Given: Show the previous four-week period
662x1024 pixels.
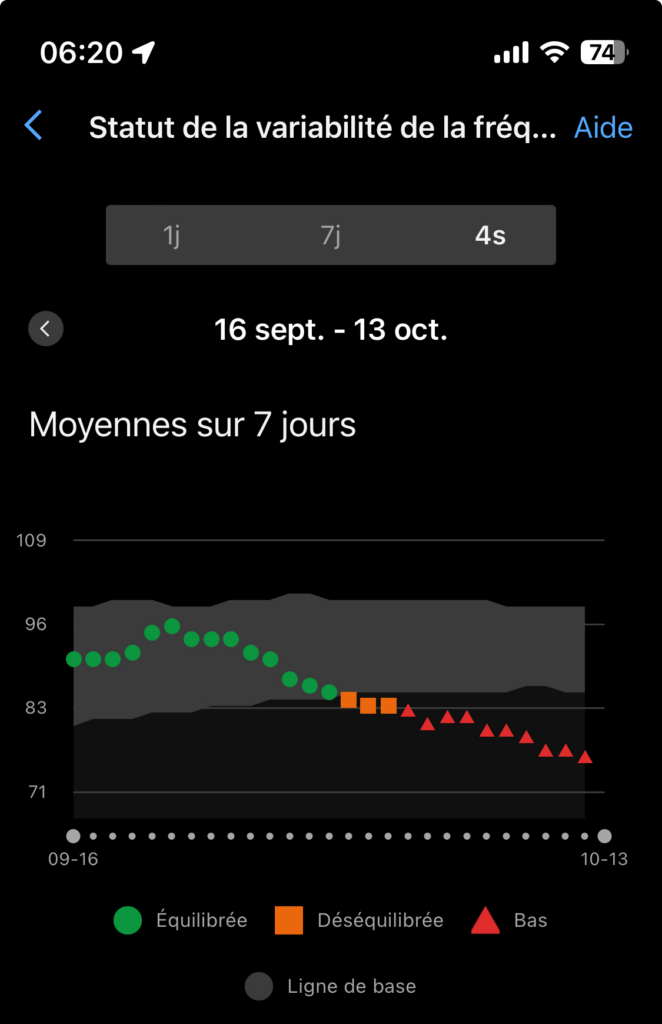Looking at the screenshot, I should pyautogui.click(x=46, y=328).
